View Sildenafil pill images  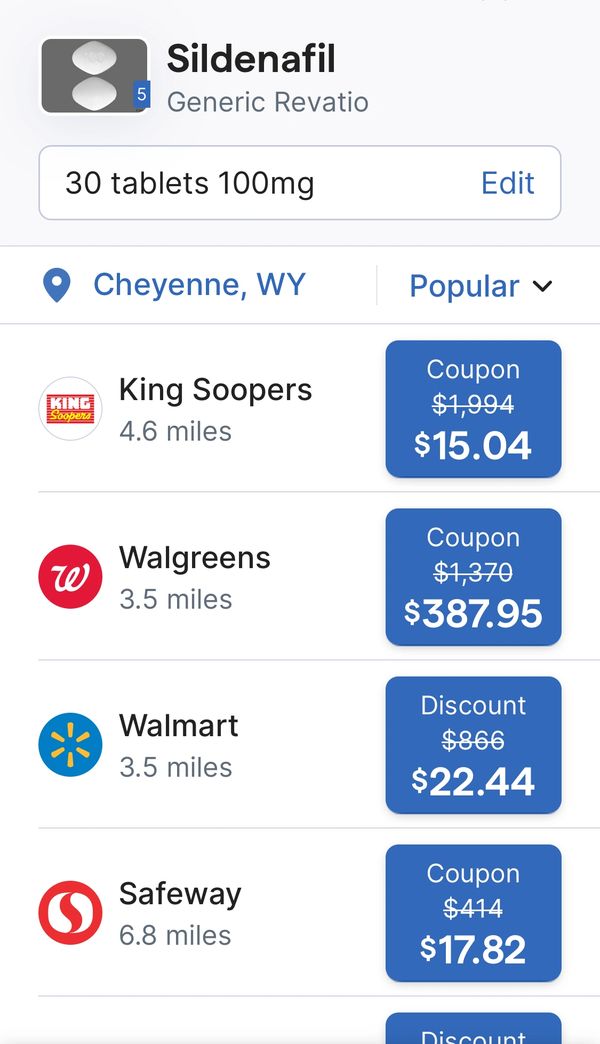(x=95, y=76)
